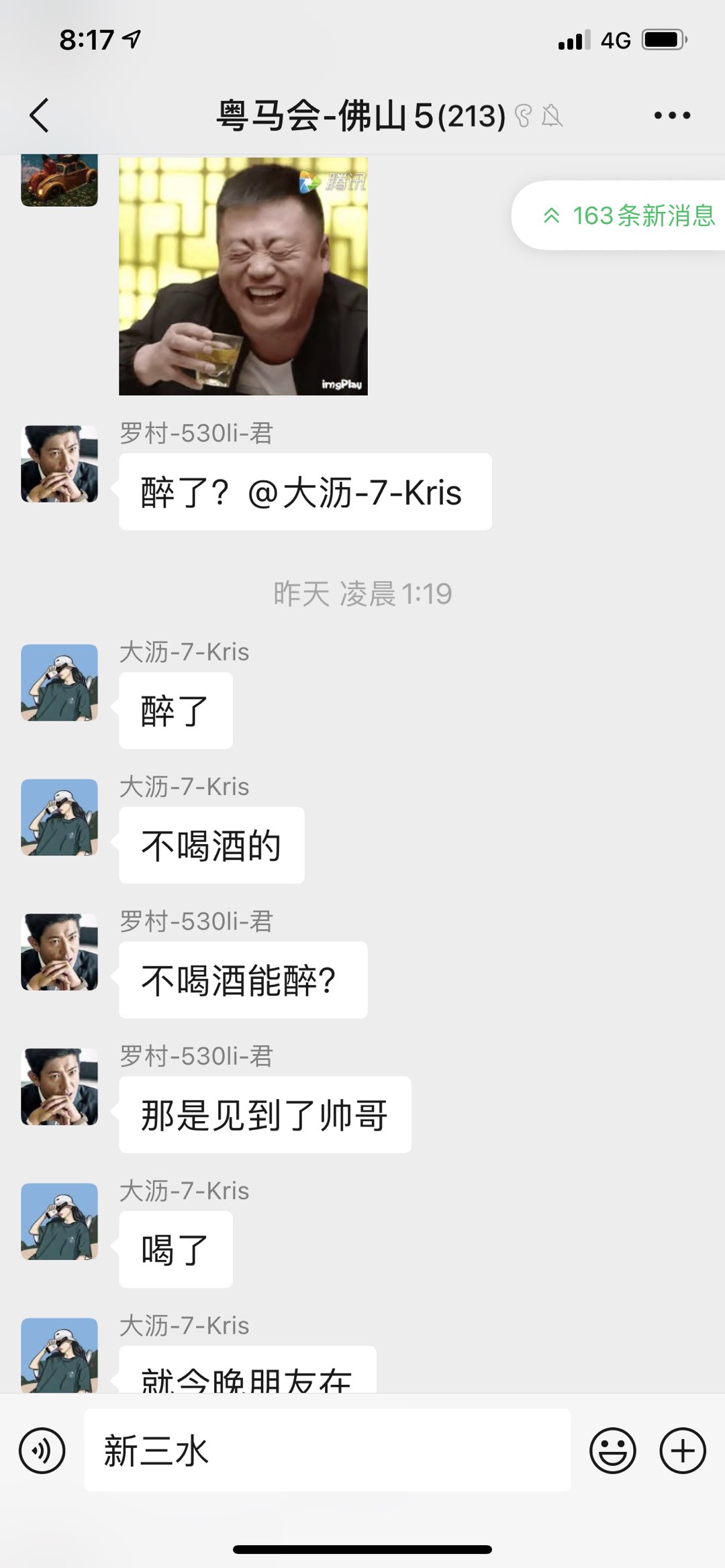This screenshot has width=725, height=1568.
Task: Open the plus attachments menu
Action: [683, 1451]
